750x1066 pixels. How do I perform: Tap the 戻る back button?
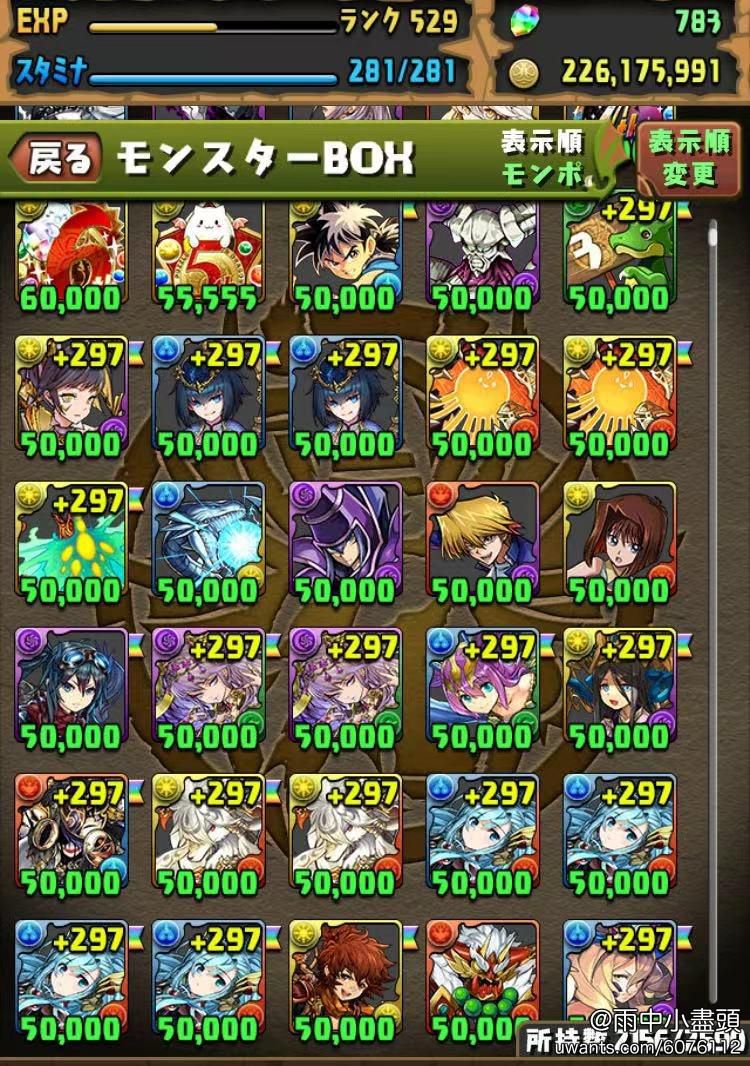(x=56, y=159)
